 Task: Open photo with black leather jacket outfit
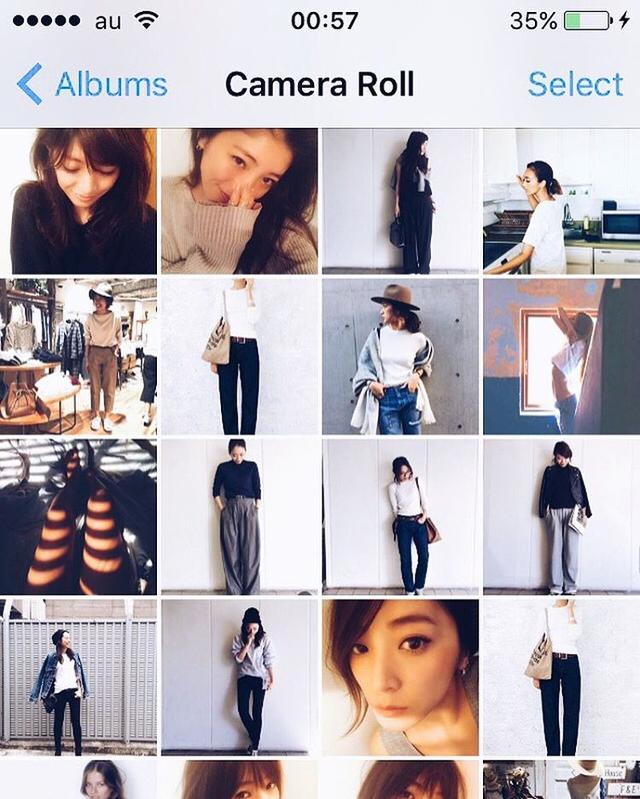[x=561, y=517]
